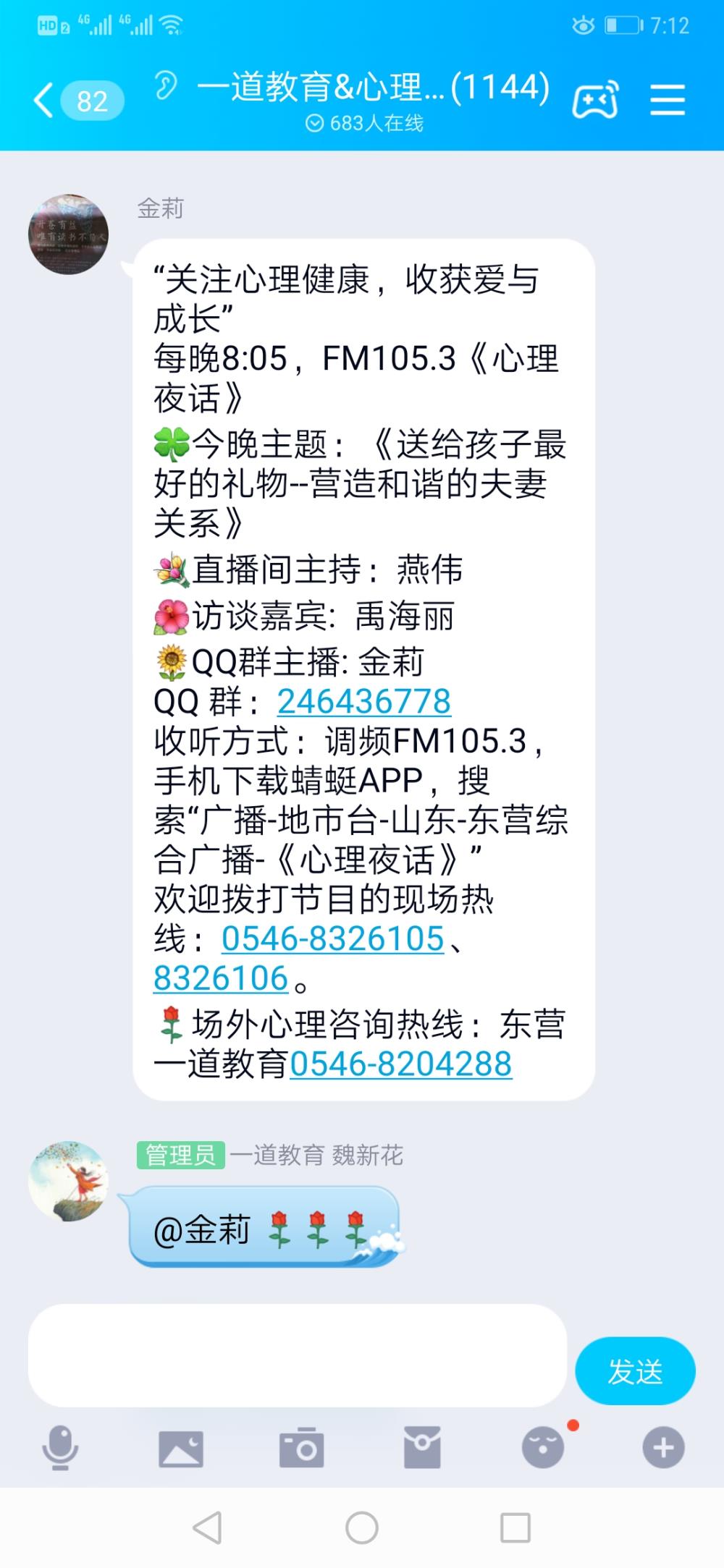Record a voice message with the microphone
The width and height of the screenshot is (724, 1568).
(60, 1447)
